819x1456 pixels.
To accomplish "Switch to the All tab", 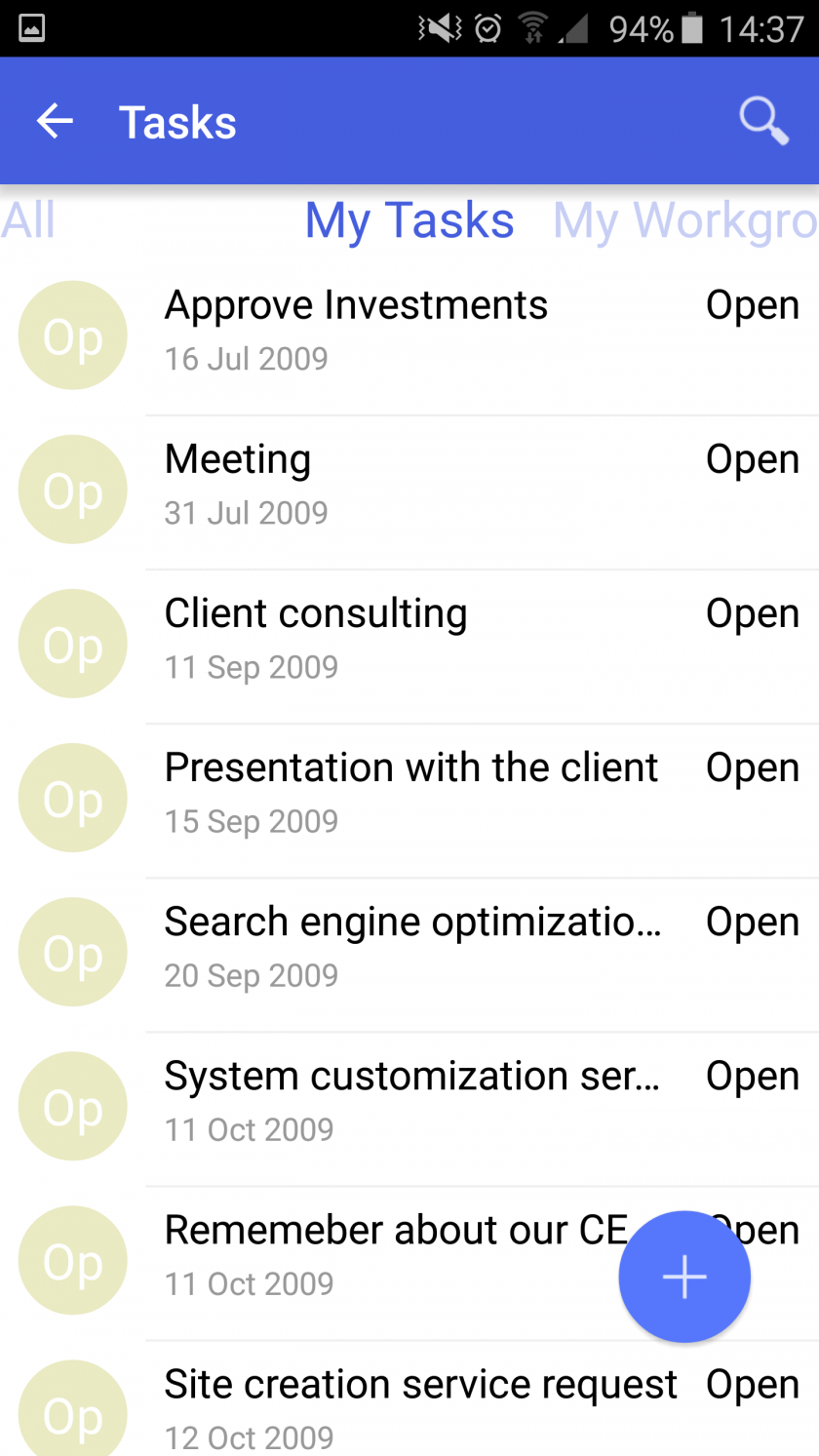I will pyautogui.click(x=27, y=219).
